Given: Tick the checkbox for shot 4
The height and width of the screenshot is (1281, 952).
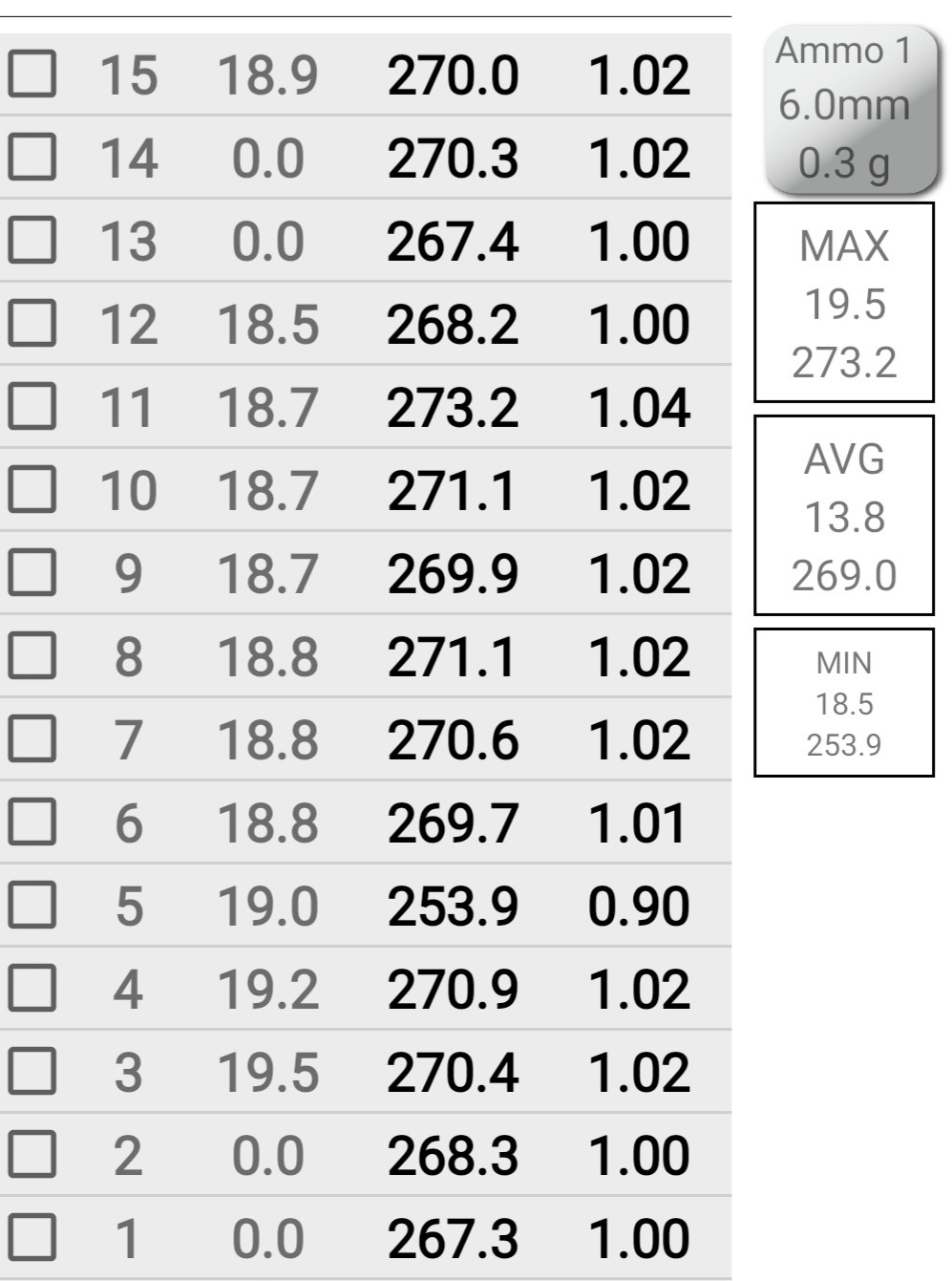Looking at the screenshot, I should pos(32,990).
